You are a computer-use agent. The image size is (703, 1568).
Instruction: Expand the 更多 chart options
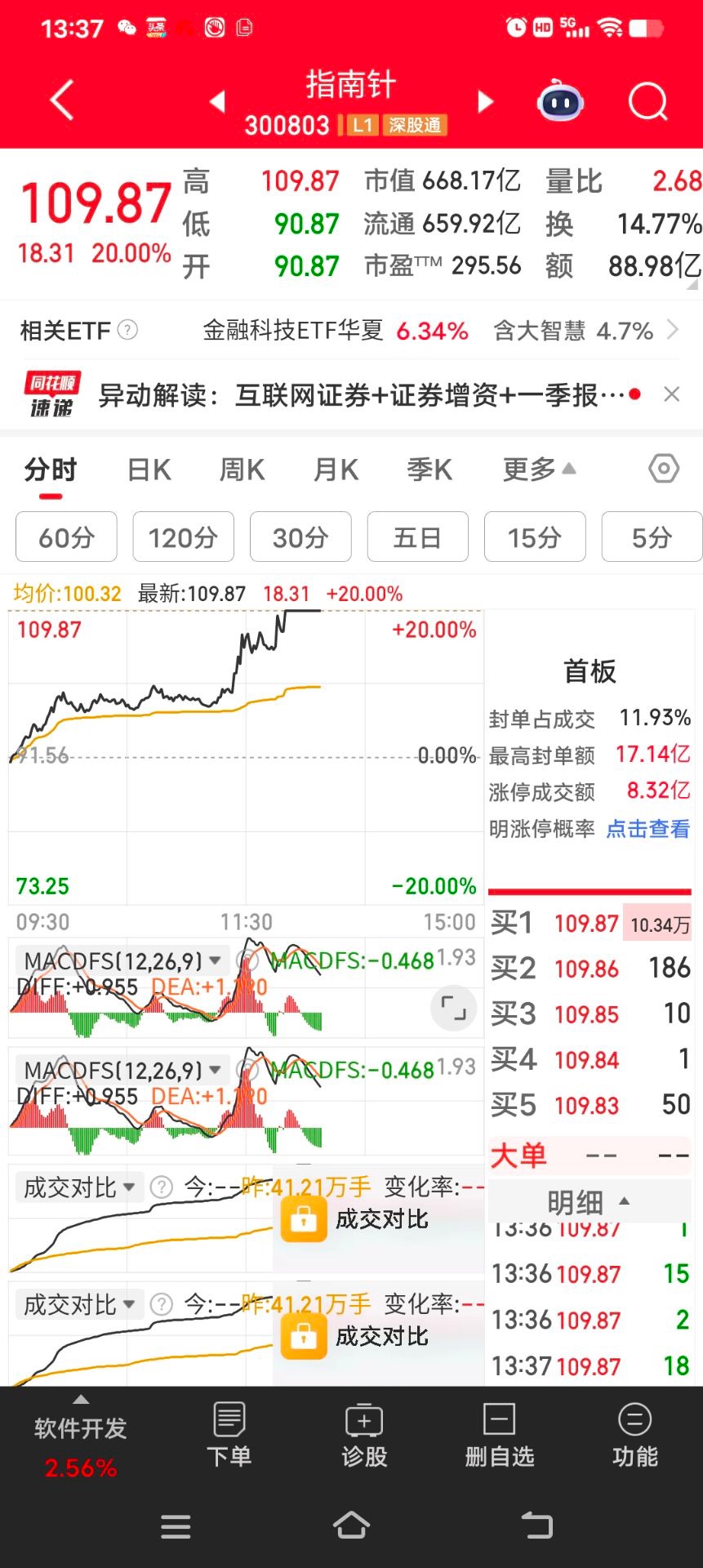click(x=539, y=470)
